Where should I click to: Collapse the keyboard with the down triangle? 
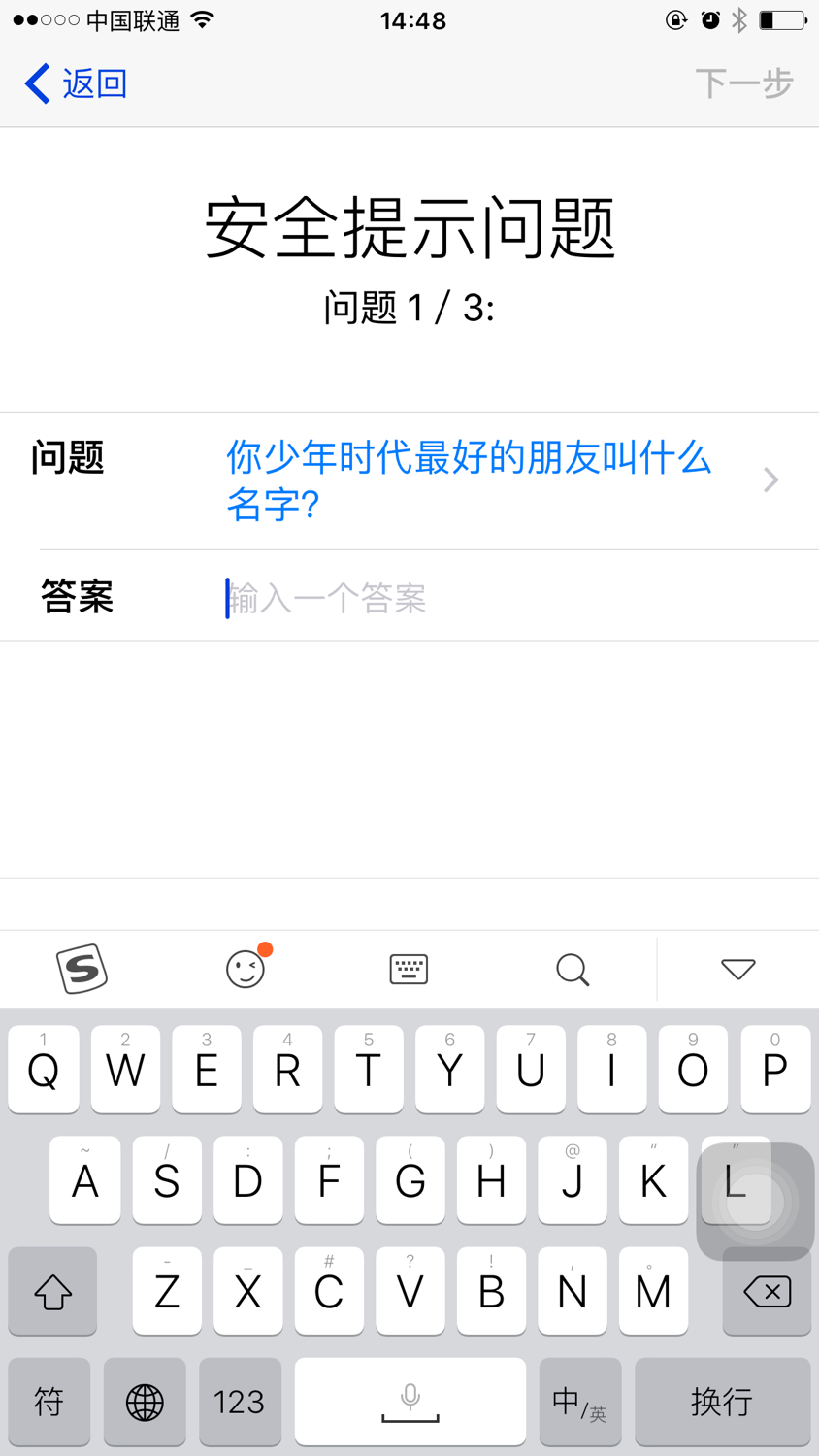pos(739,968)
